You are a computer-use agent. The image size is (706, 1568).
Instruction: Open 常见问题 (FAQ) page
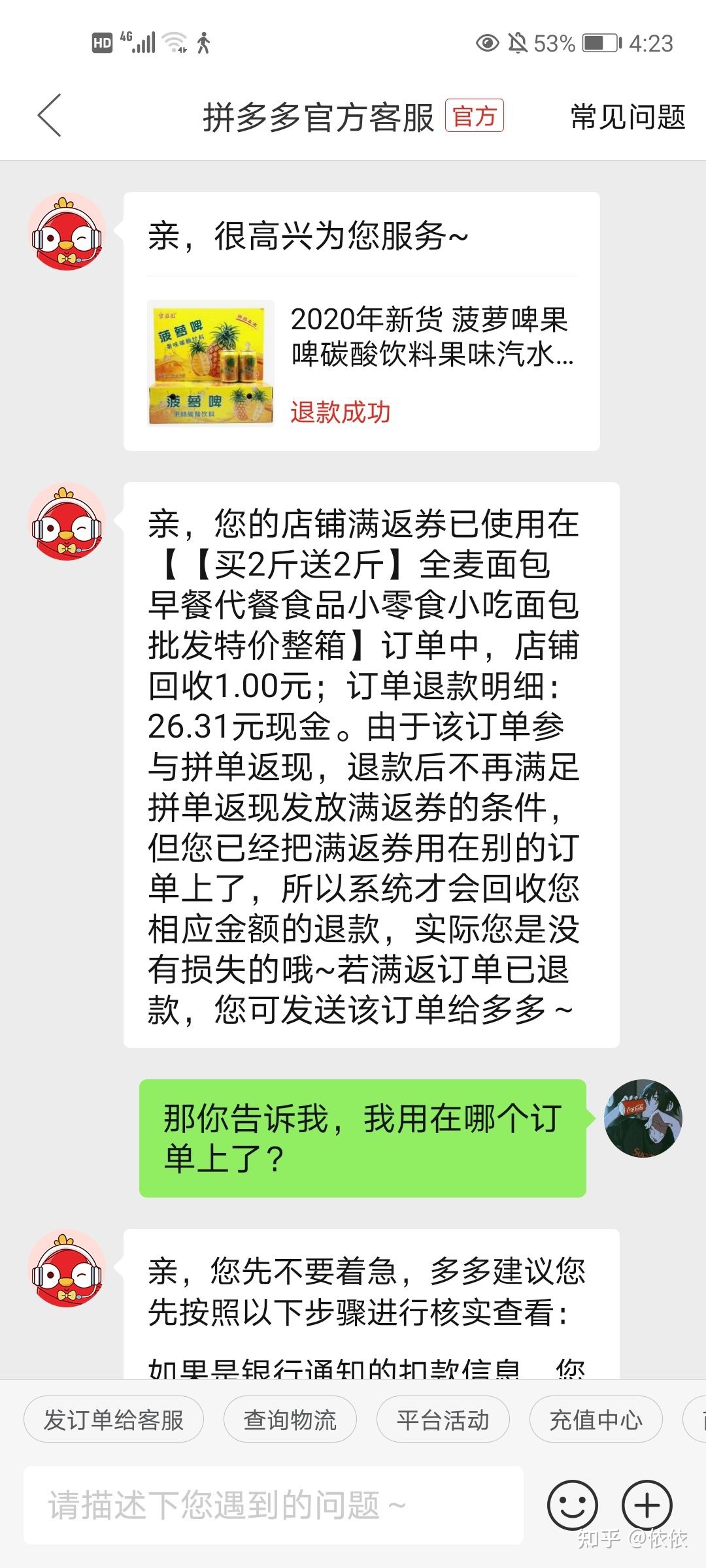(628, 118)
